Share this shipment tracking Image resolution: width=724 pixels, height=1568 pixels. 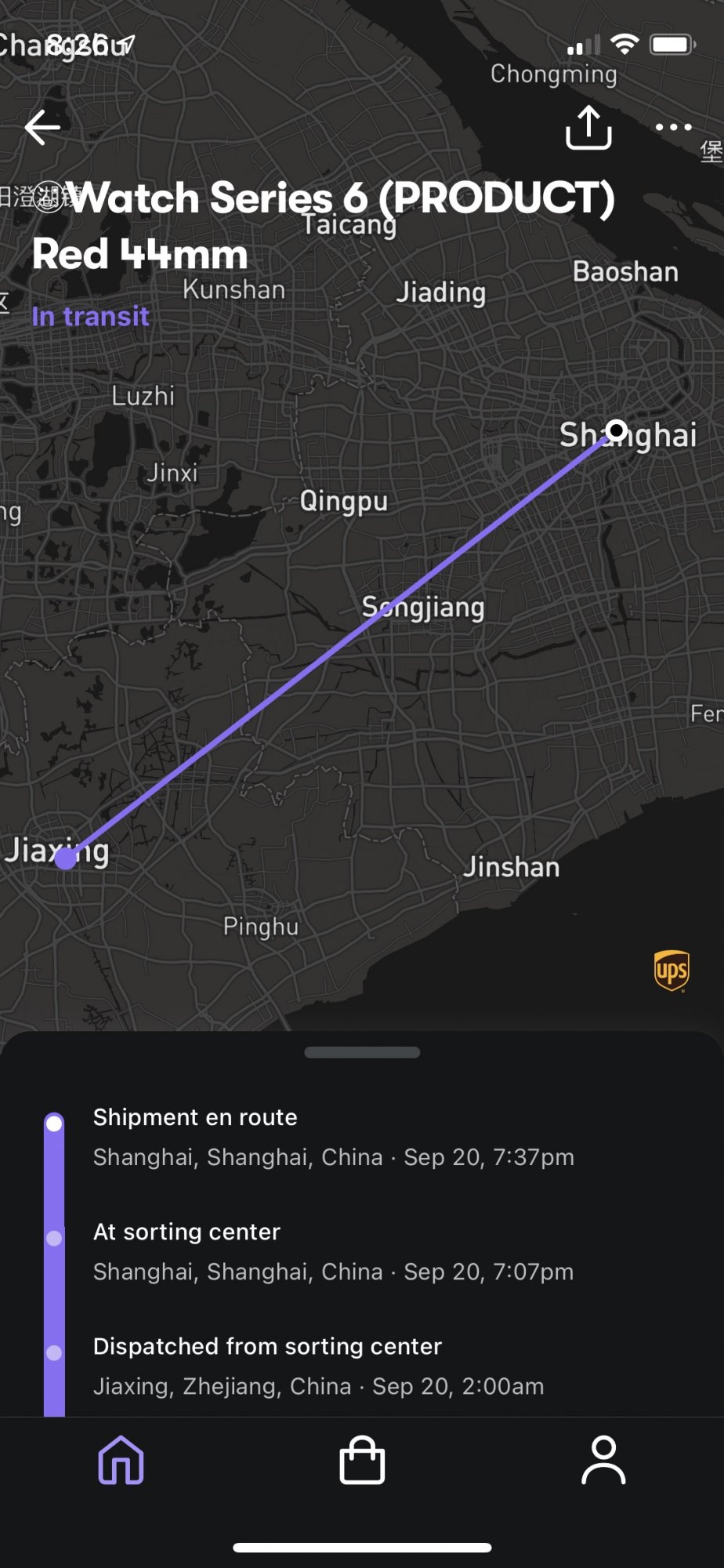588,127
